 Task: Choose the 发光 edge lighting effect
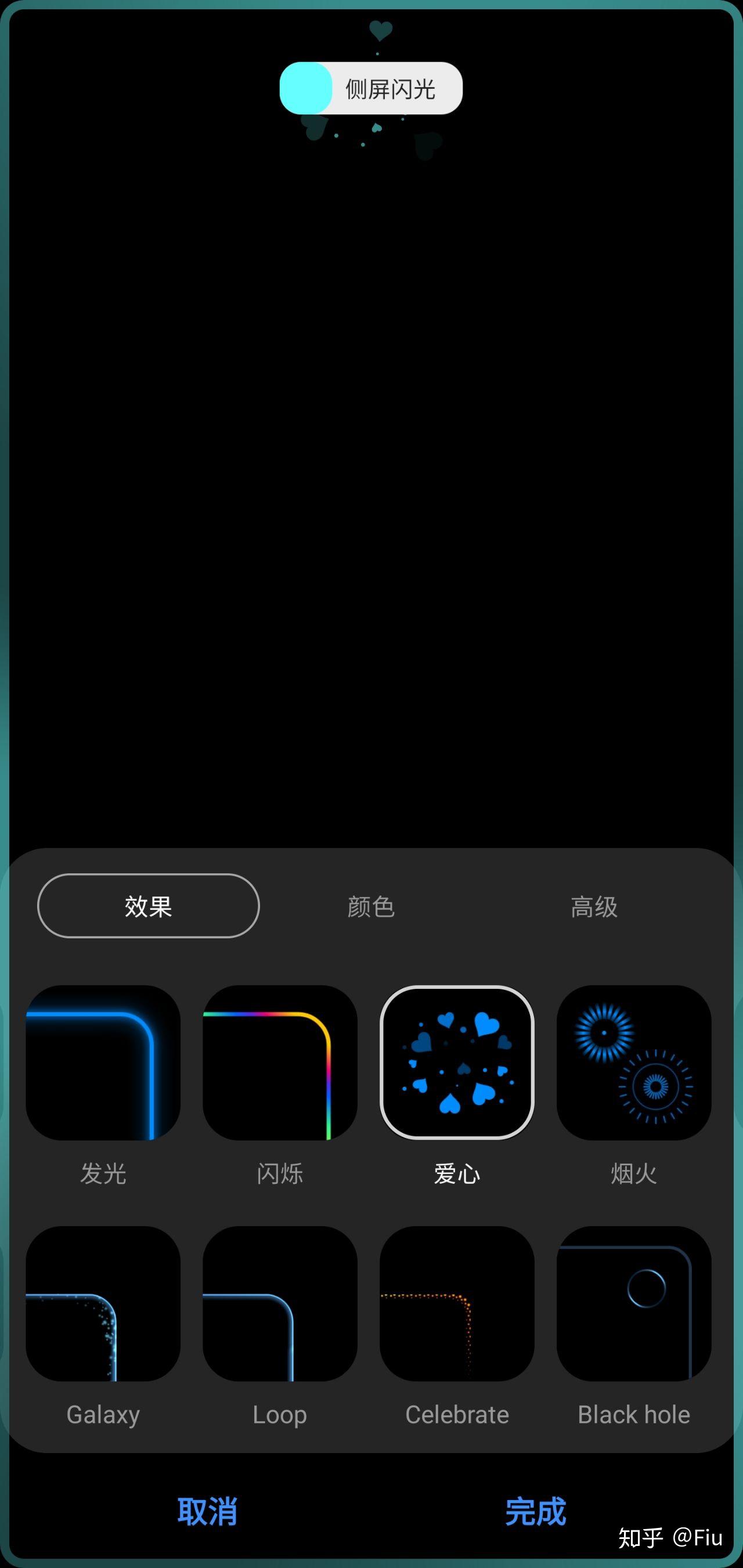click(103, 1063)
